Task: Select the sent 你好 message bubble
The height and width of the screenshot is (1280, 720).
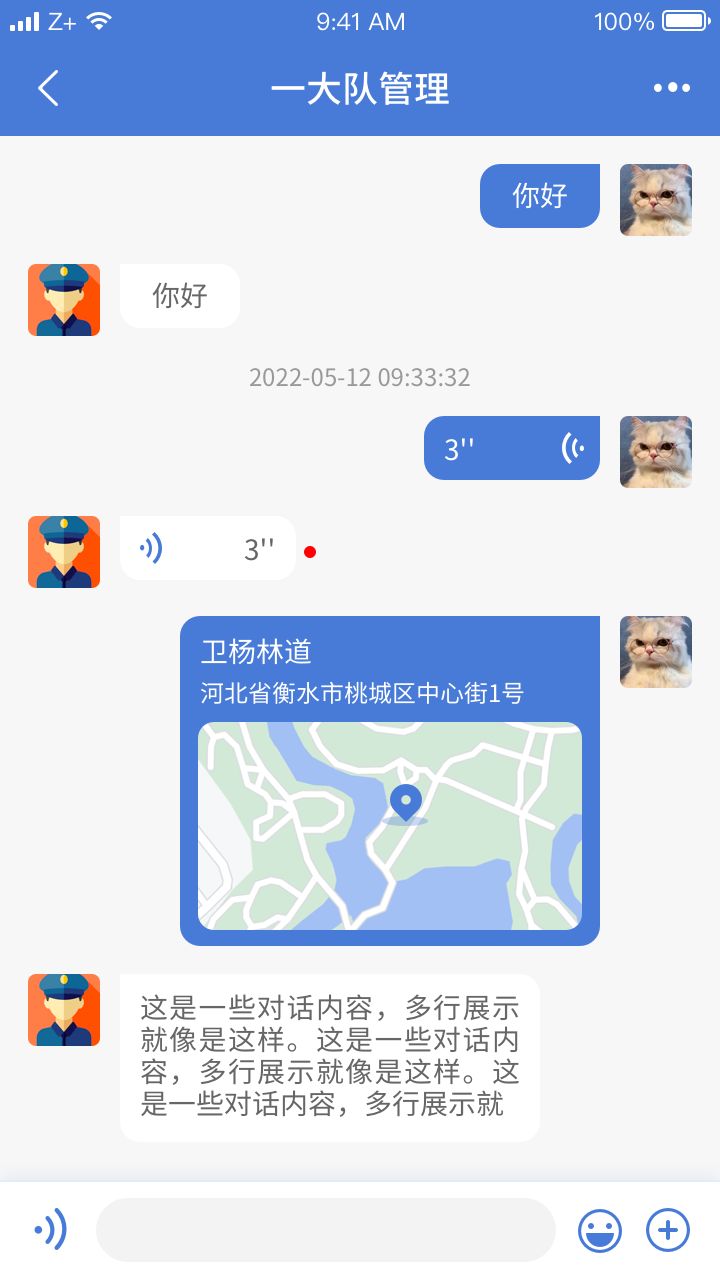Action: pyautogui.click(x=539, y=196)
